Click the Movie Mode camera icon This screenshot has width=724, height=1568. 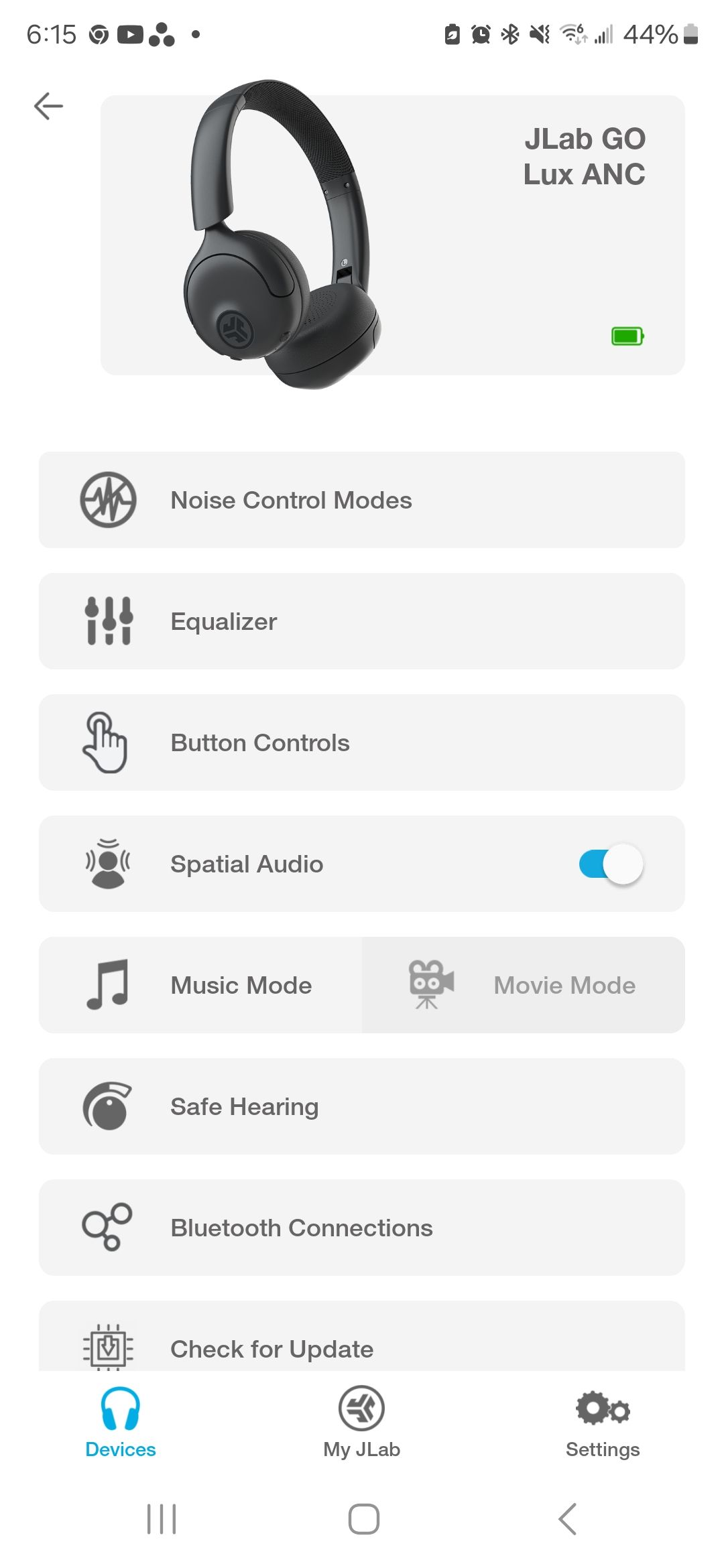(429, 985)
